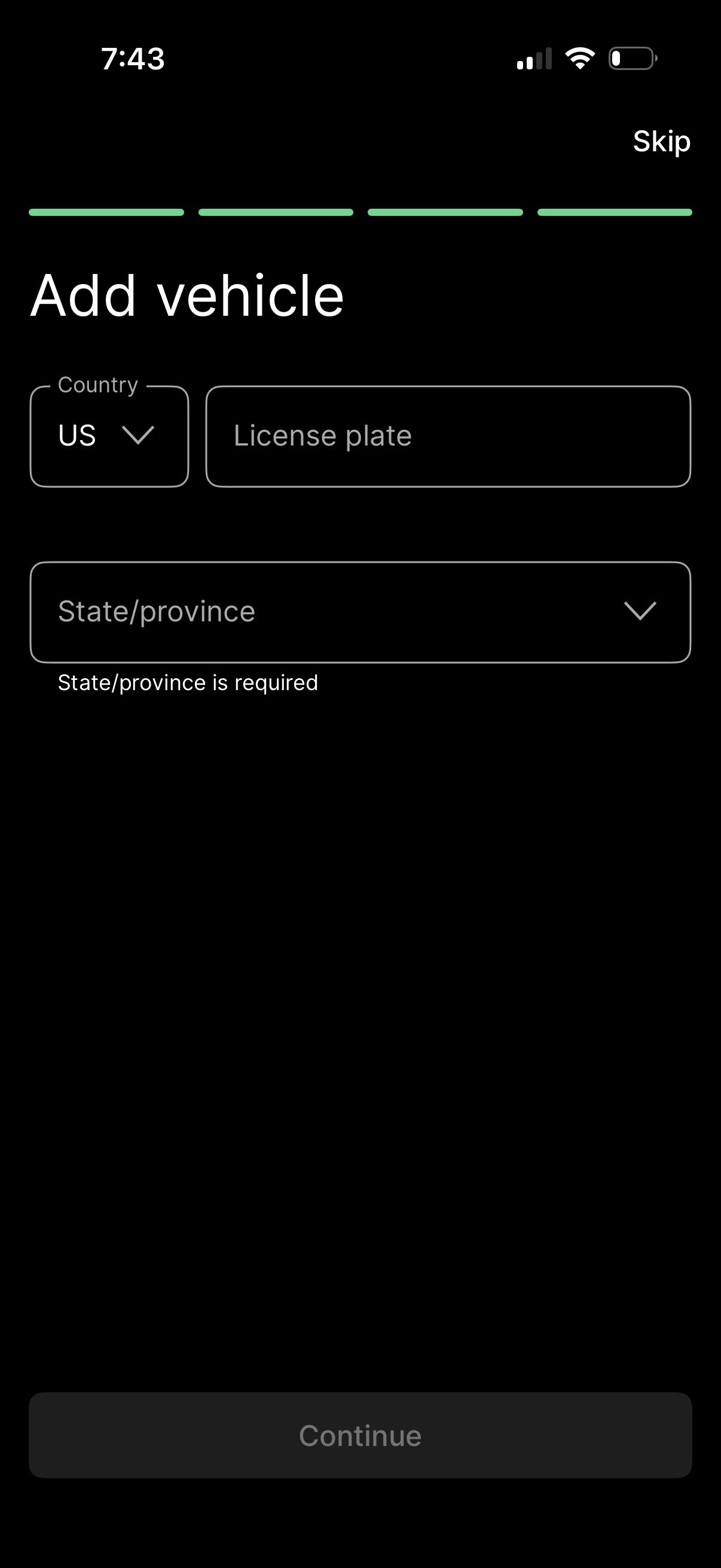
Task: Tap the clock showing 7:43
Action: tap(132, 59)
